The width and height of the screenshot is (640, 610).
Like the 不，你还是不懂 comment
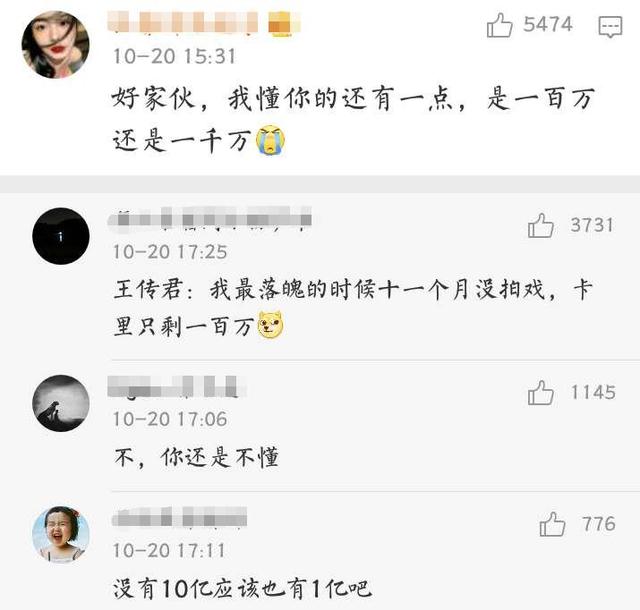tap(541, 393)
